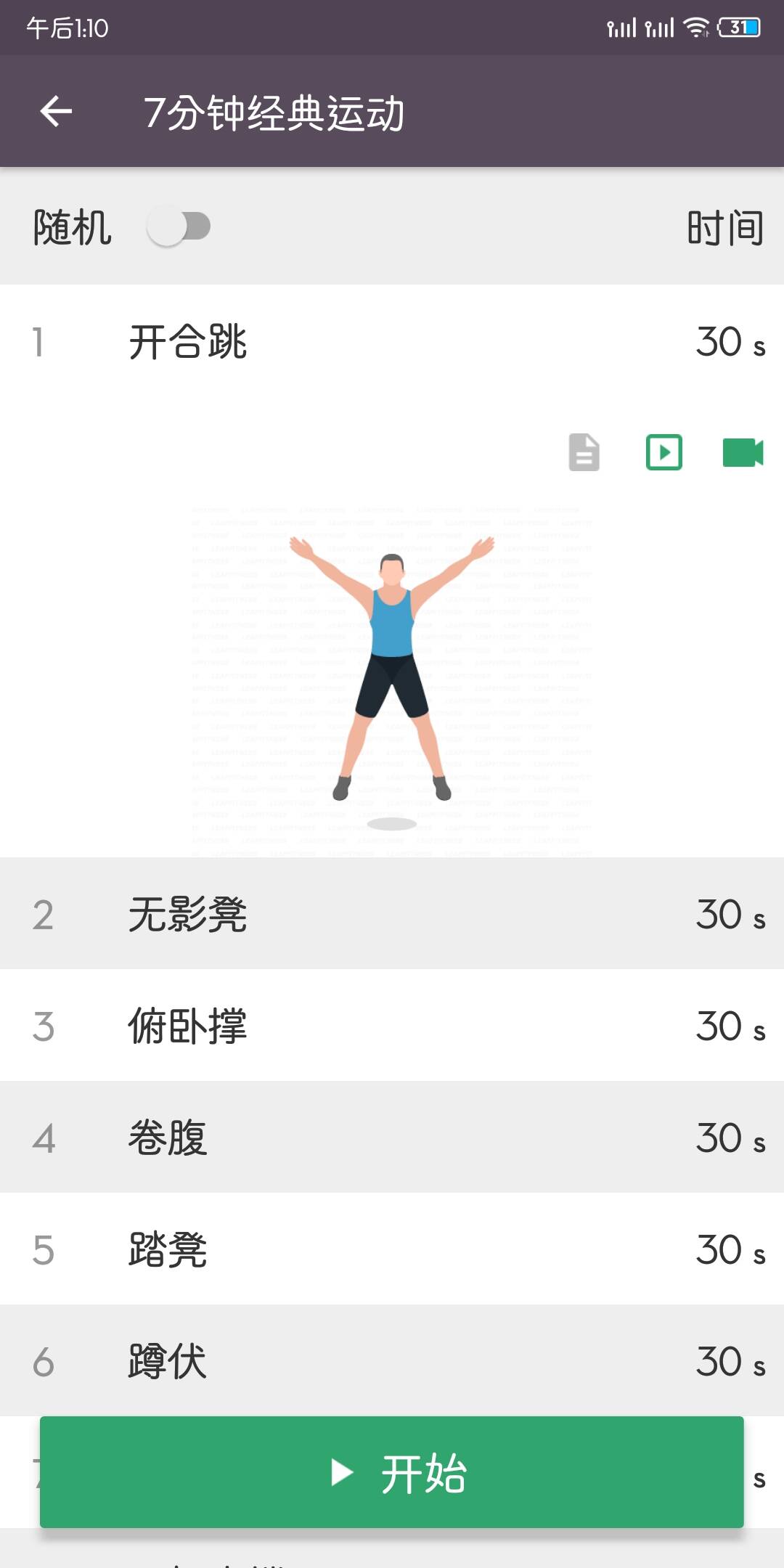
Task: Expand the 俯卧撑 exercise
Action: pyautogui.click(x=392, y=1025)
